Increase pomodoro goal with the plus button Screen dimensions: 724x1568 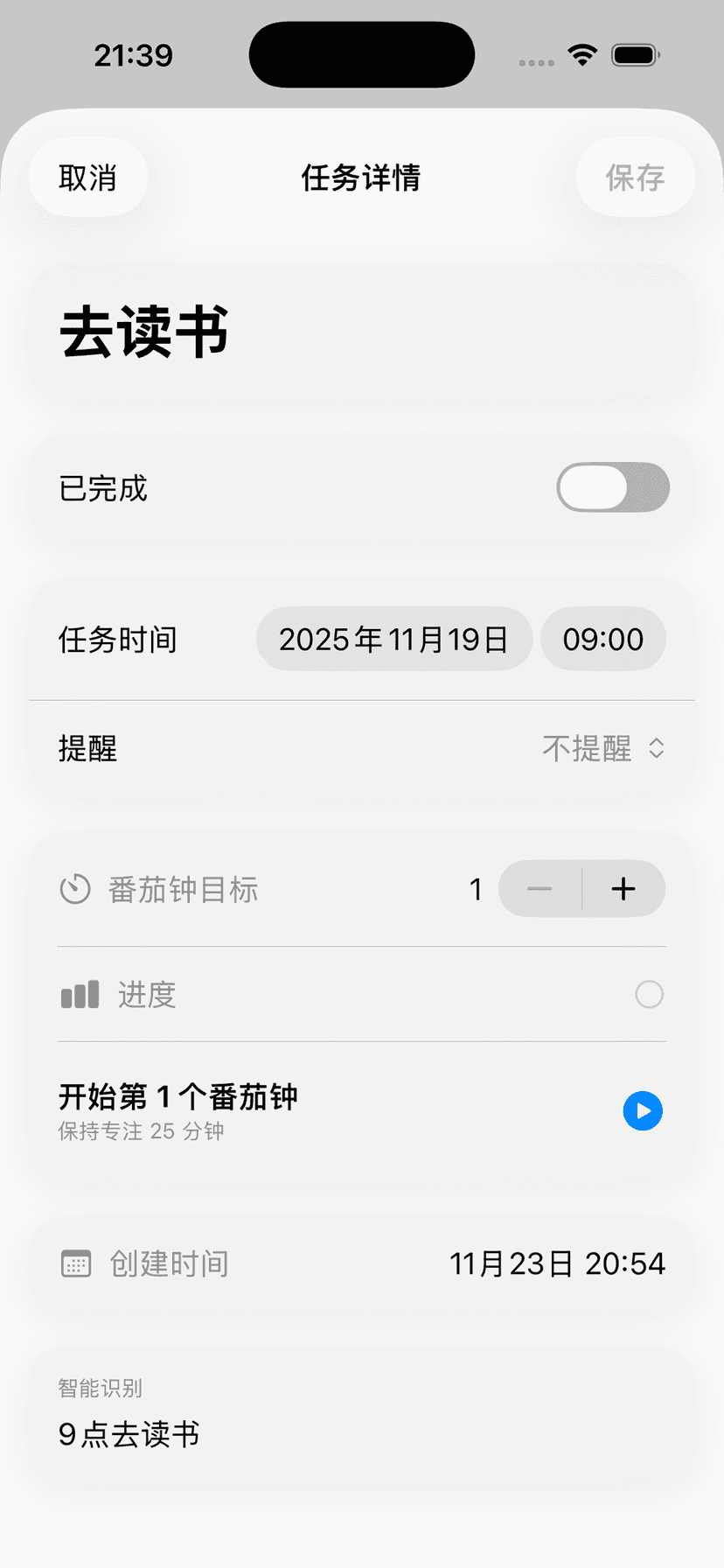click(623, 889)
